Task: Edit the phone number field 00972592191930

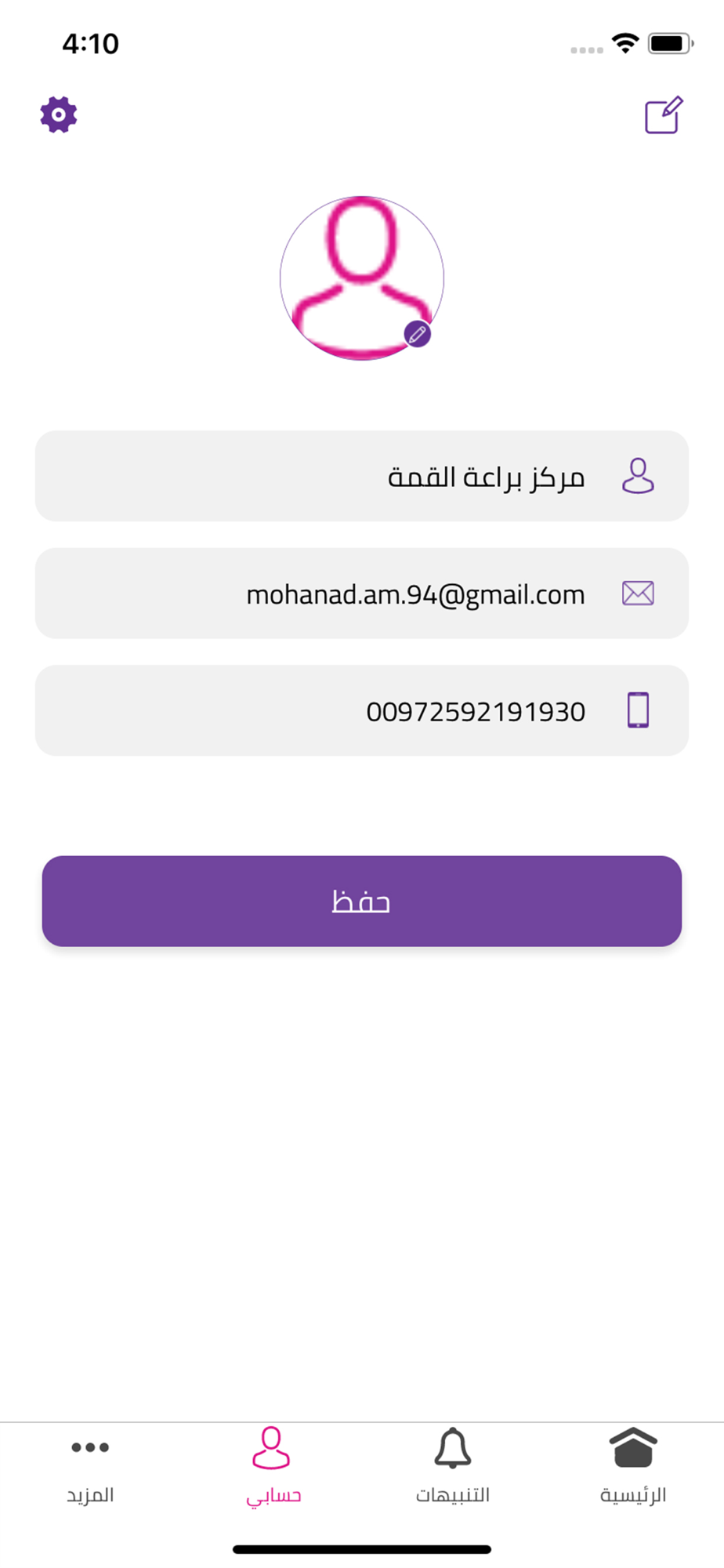Action: pos(362,711)
